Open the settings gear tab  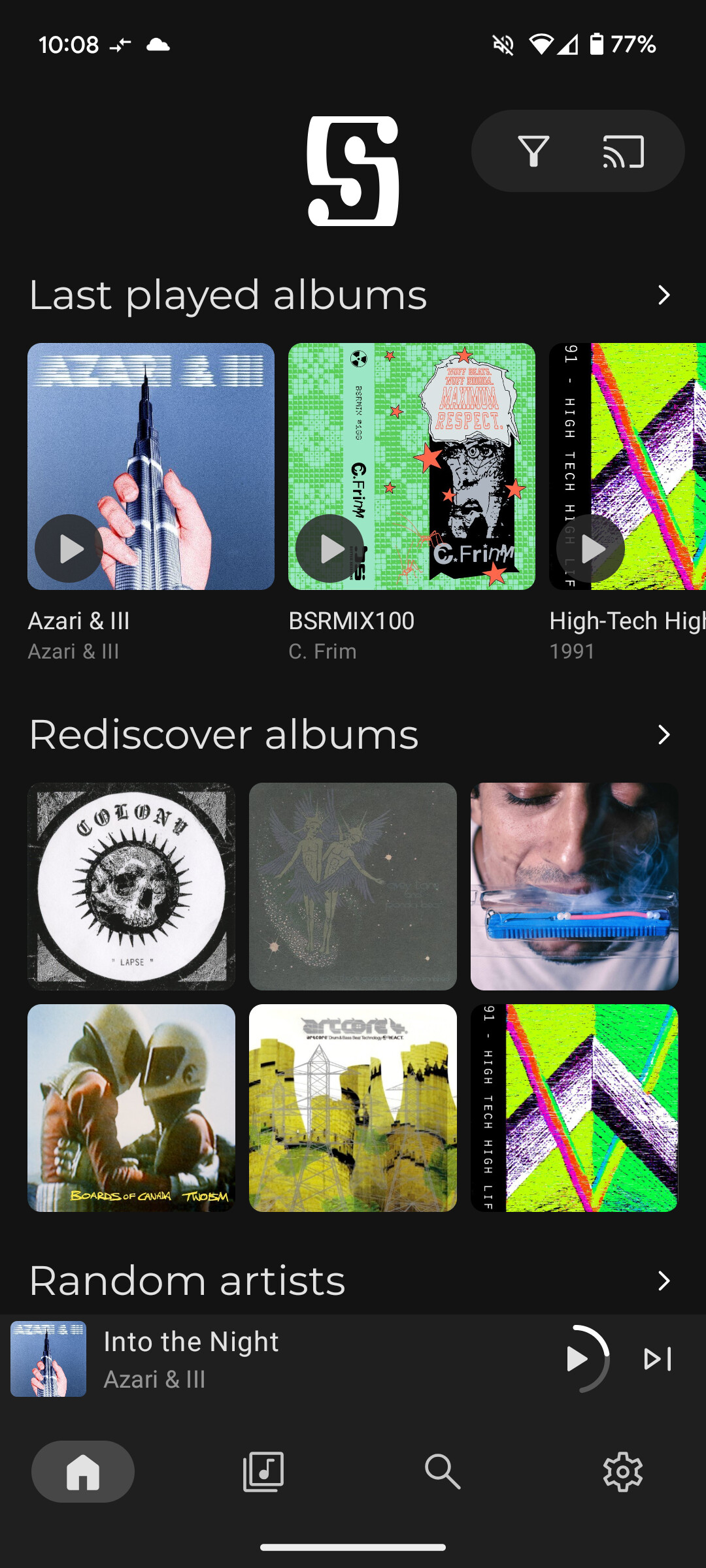[622, 1472]
